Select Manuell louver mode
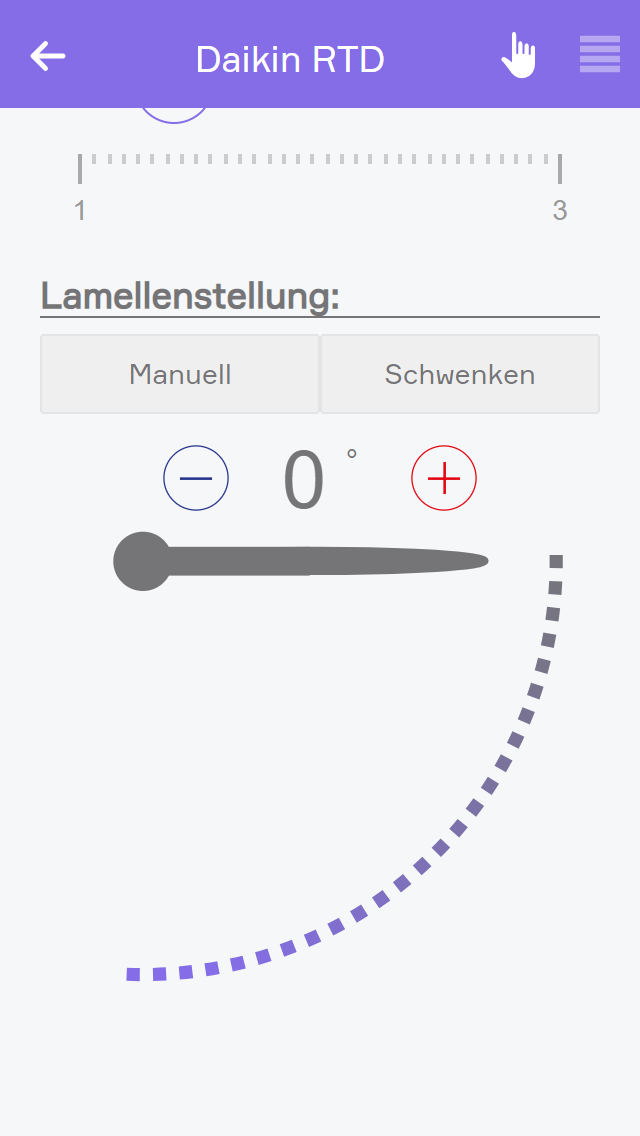 tap(180, 374)
